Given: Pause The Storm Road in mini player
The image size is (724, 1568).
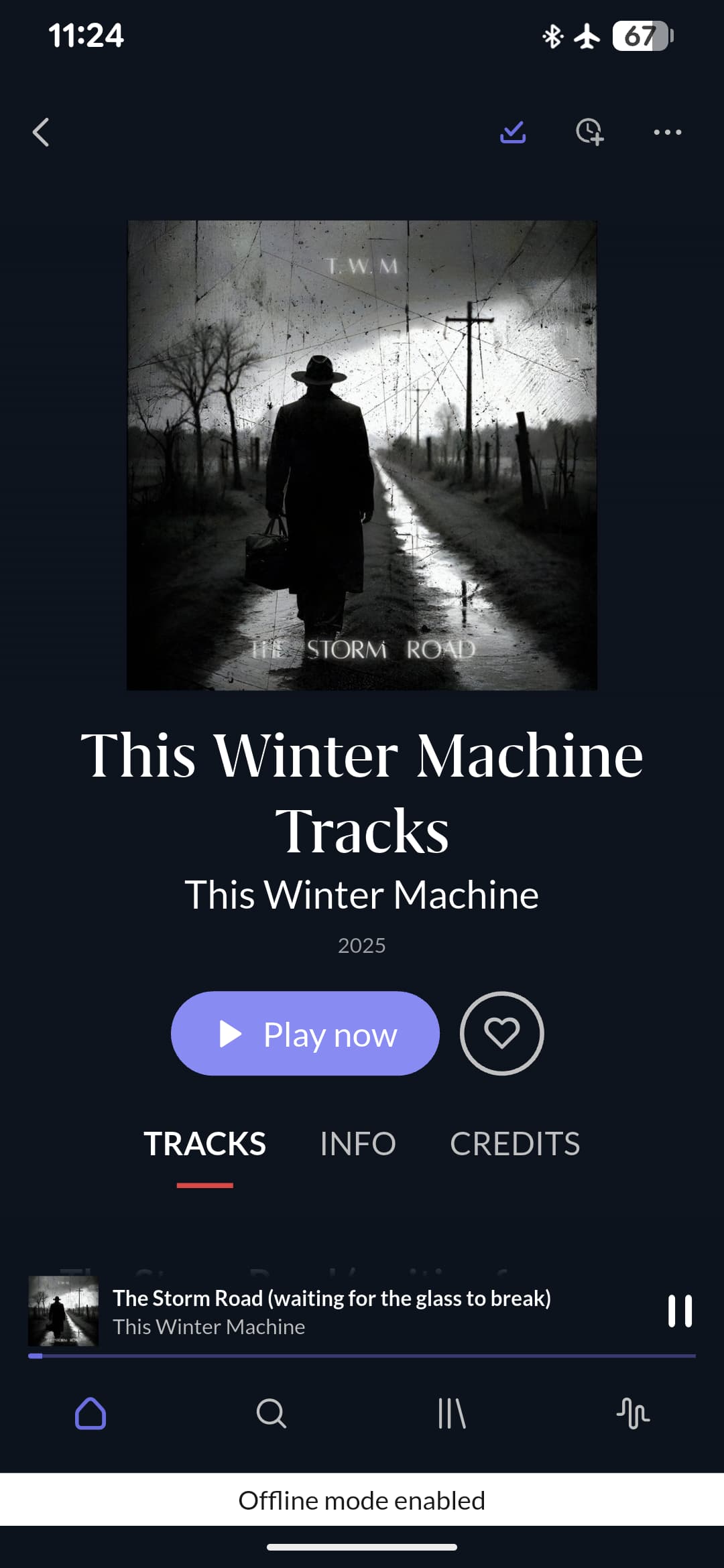Looking at the screenshot, I should click(680, 1311).
